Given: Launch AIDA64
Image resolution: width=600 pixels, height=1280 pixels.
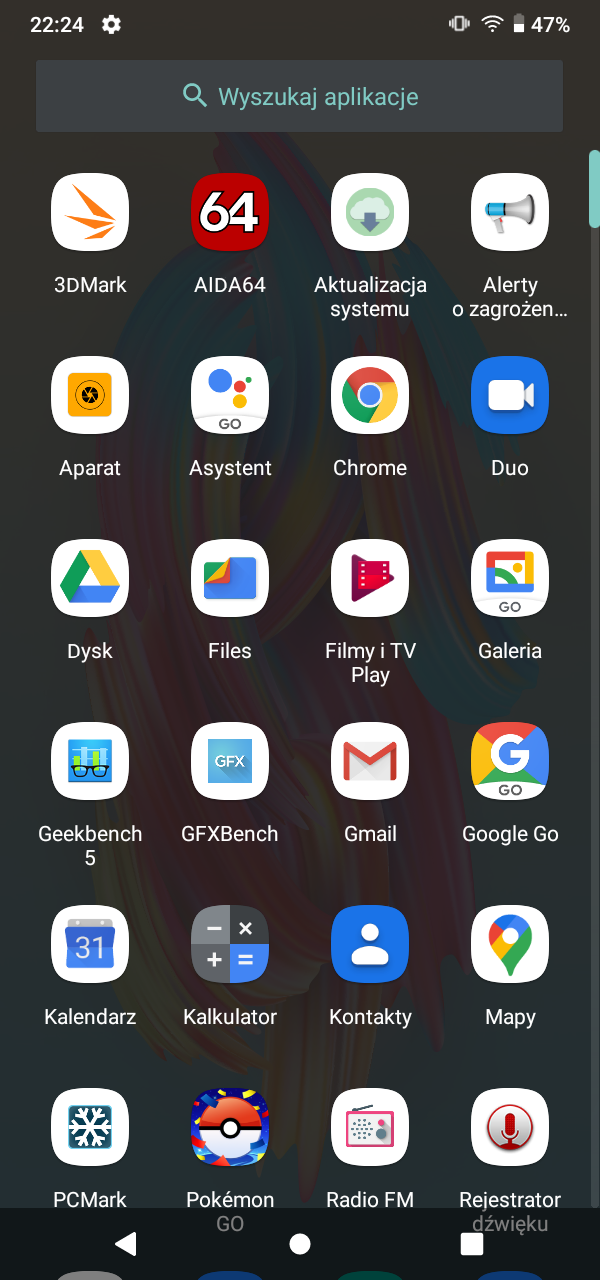Looking at the screenshot, I should (x=230, y=212).
